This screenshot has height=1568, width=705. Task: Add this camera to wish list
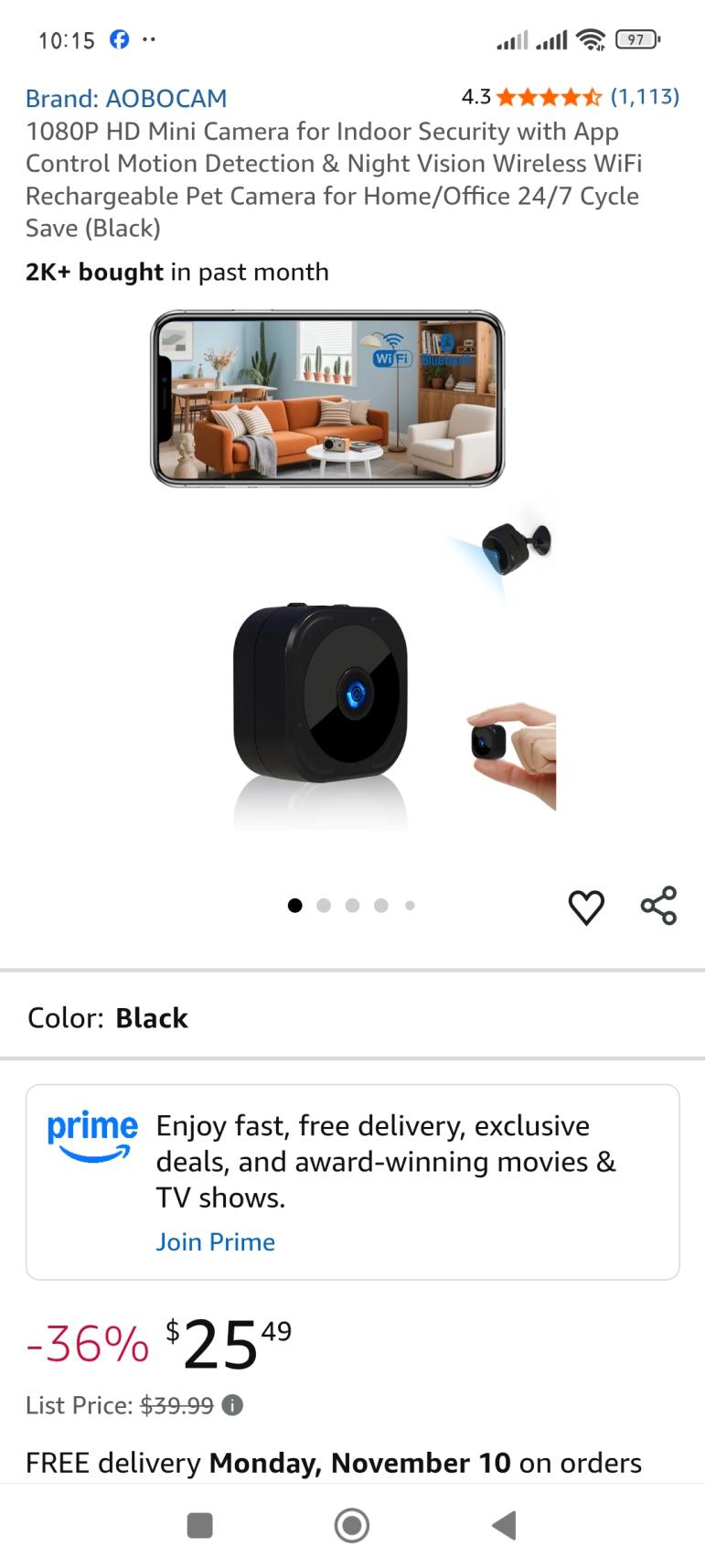586,907
